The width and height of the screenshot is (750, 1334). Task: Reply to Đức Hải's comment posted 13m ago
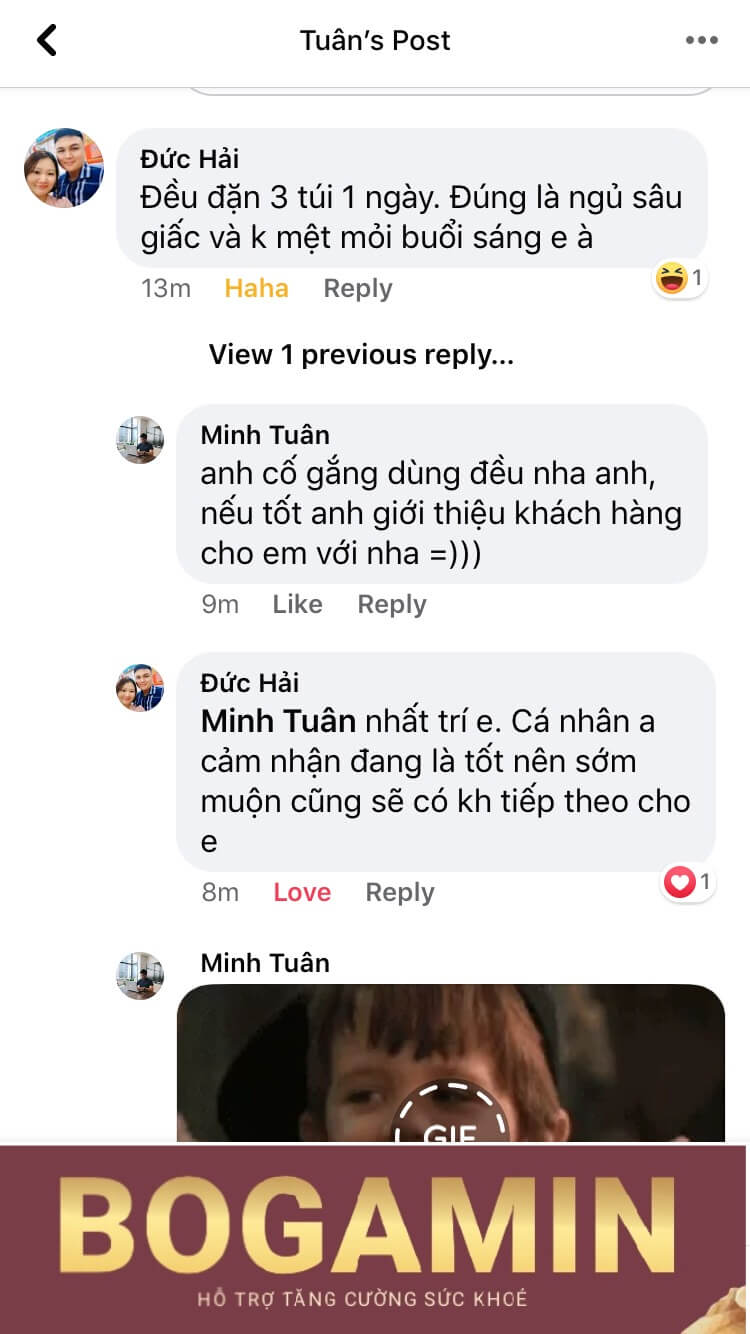[x=358, y=288]
